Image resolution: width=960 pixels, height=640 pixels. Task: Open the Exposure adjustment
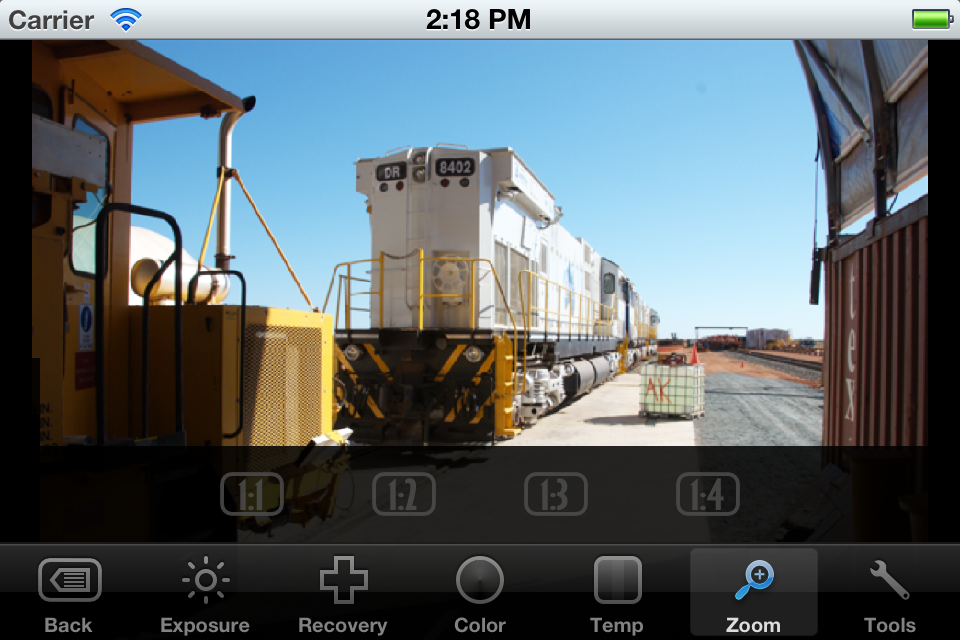(x=205, y=593)
